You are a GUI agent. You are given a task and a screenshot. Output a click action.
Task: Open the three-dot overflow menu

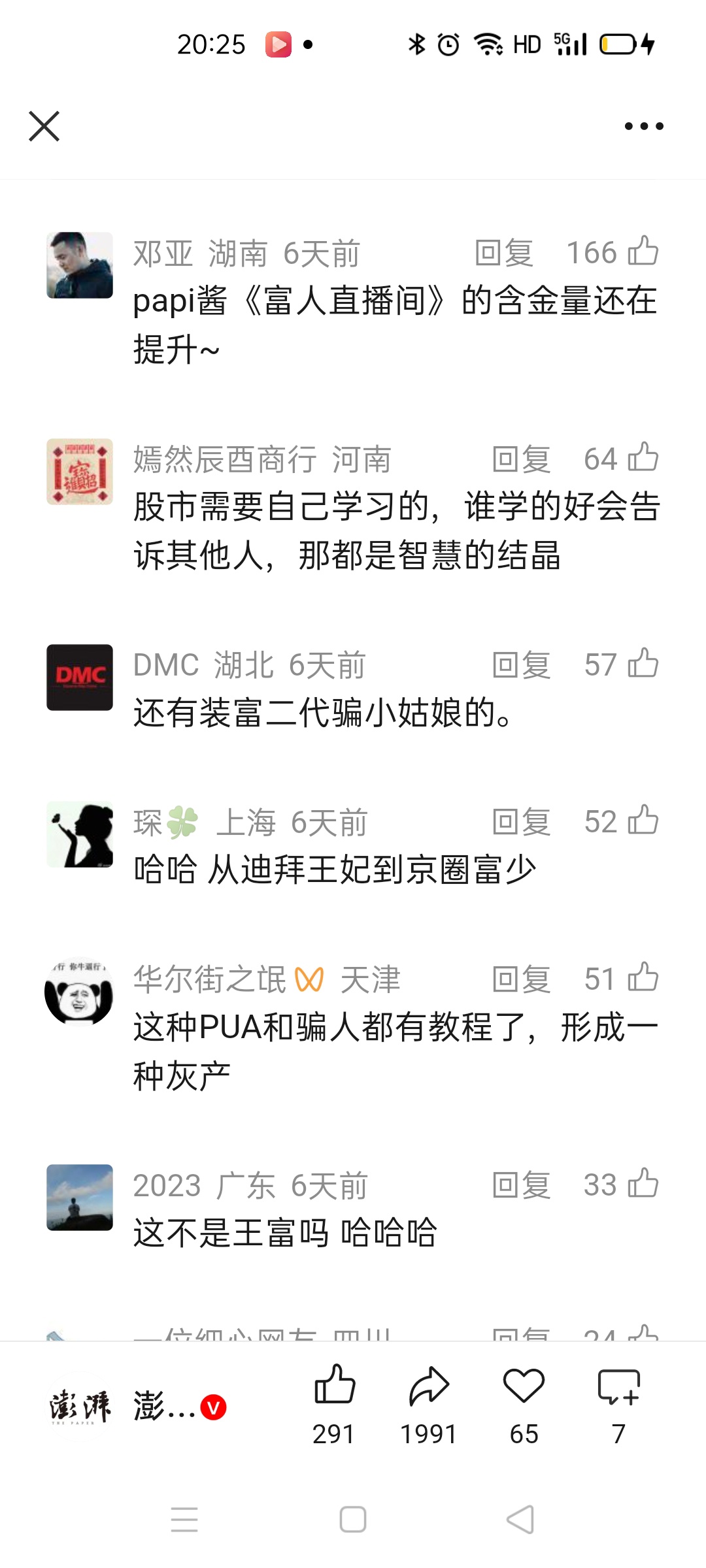[643, 126]
